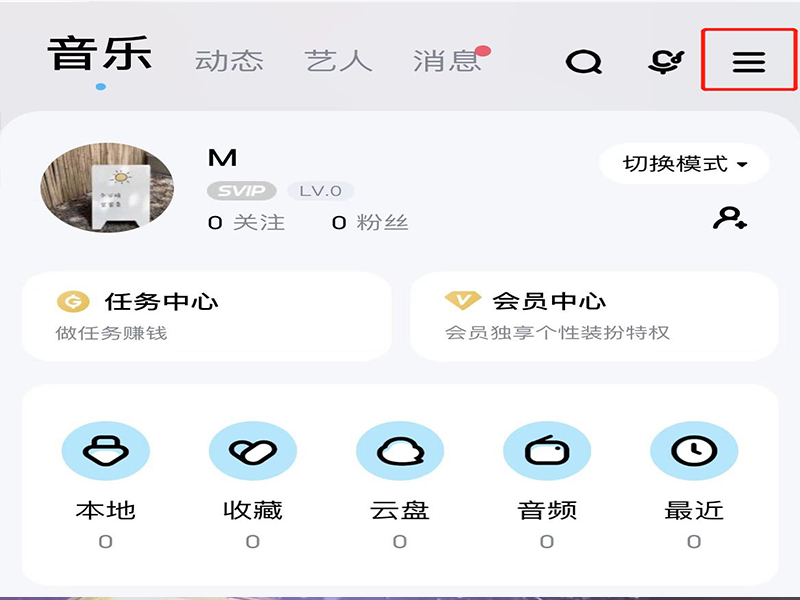
Task: Open the hamburger menu
Action: [x=748, y=62]
